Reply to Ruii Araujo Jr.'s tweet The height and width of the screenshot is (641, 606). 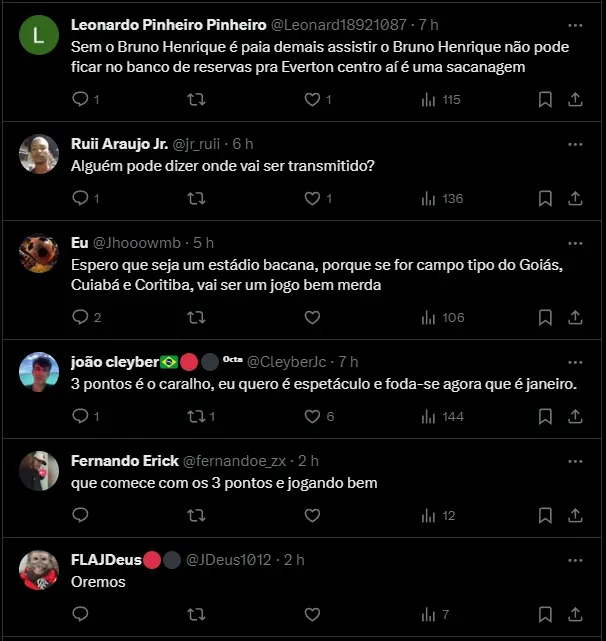coord(81,199)
